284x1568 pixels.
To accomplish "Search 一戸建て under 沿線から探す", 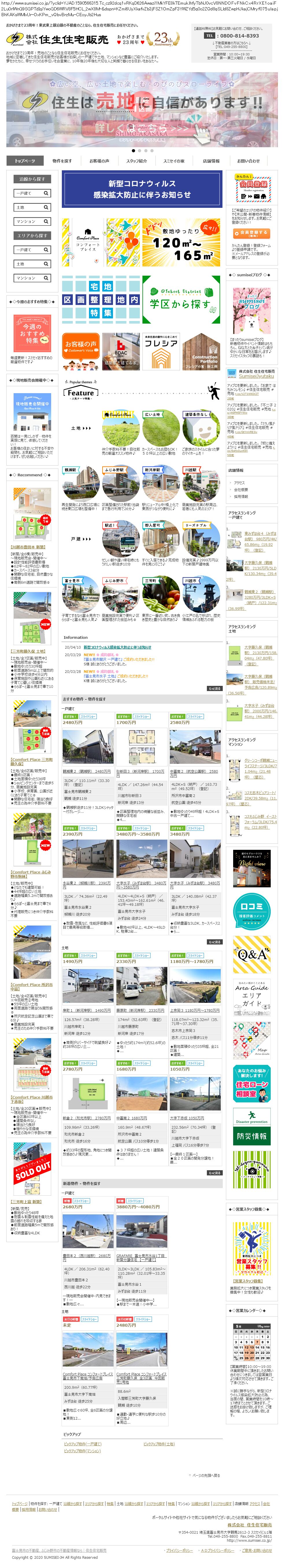I will click(x=32, y=193).
